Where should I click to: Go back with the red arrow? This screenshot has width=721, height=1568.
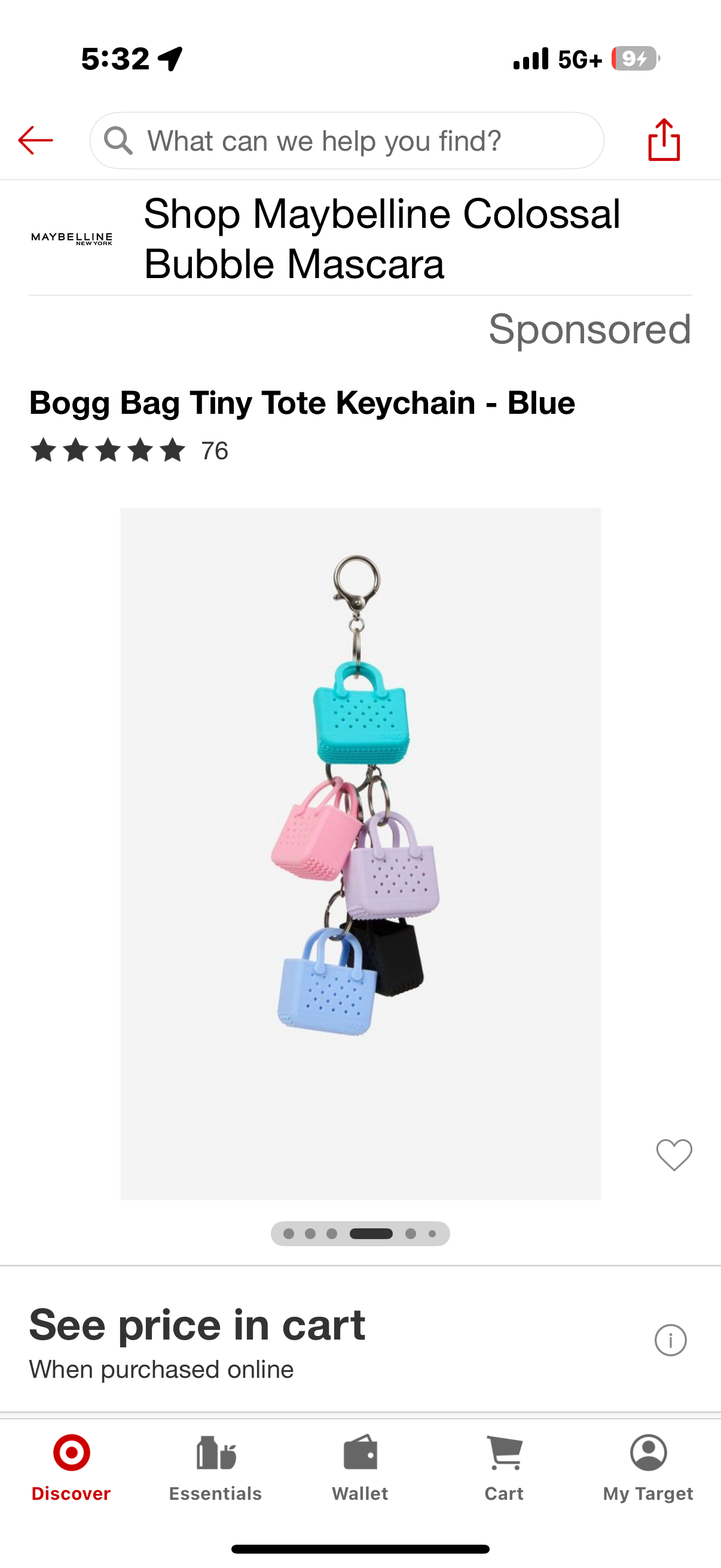(x=35, y=141)
